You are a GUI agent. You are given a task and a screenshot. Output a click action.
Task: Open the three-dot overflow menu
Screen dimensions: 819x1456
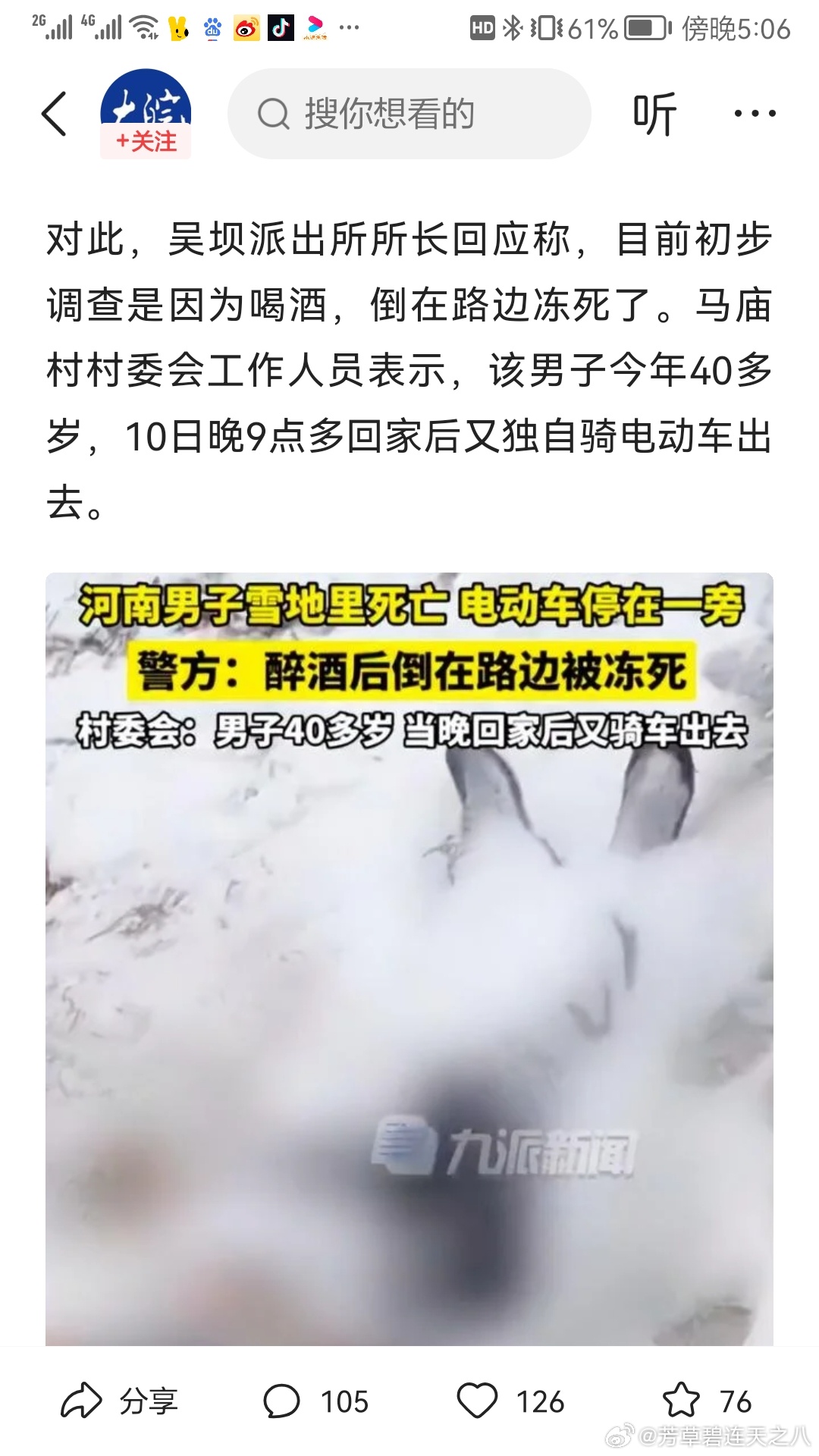(x=755, y=115)
